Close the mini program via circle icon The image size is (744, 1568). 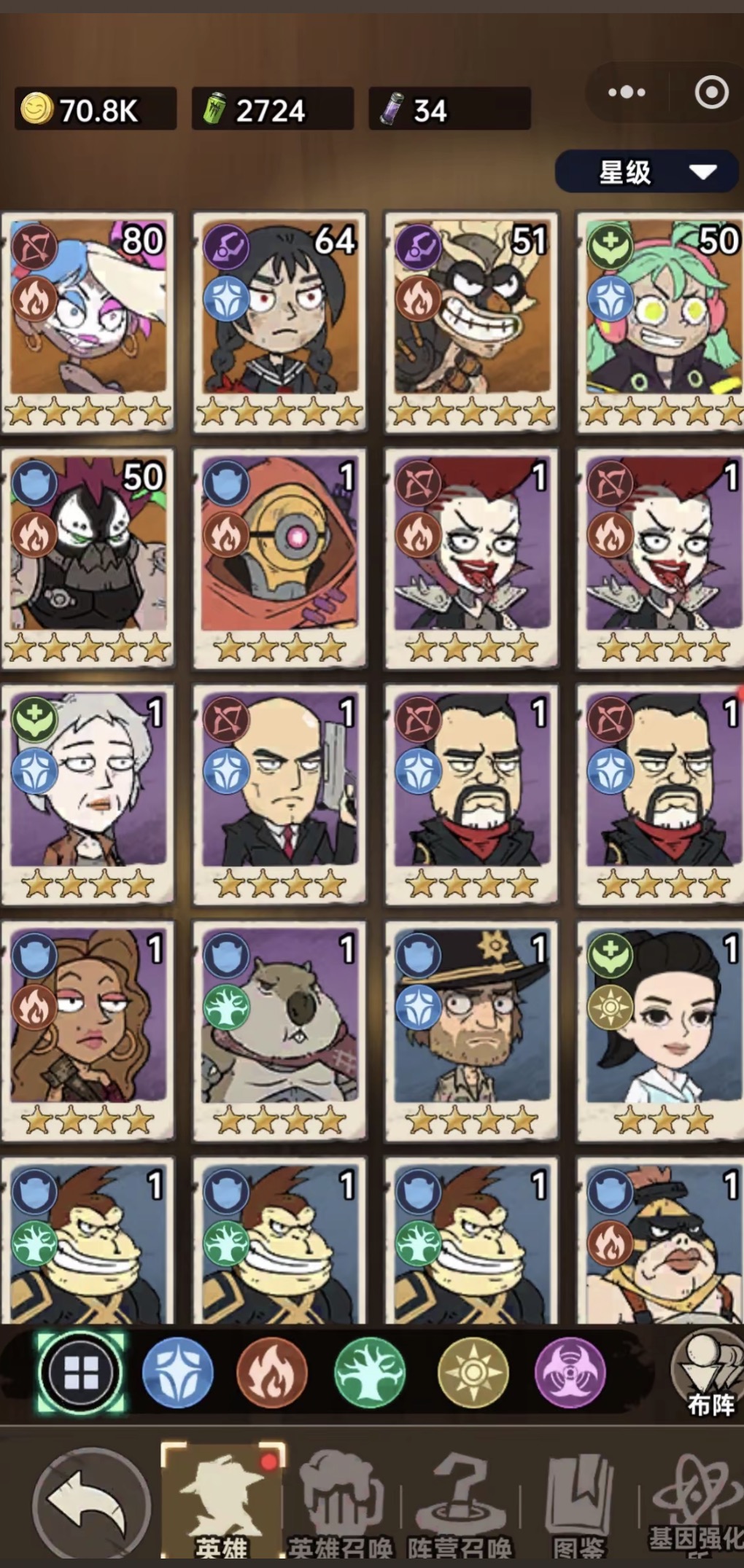coord(711,93)
